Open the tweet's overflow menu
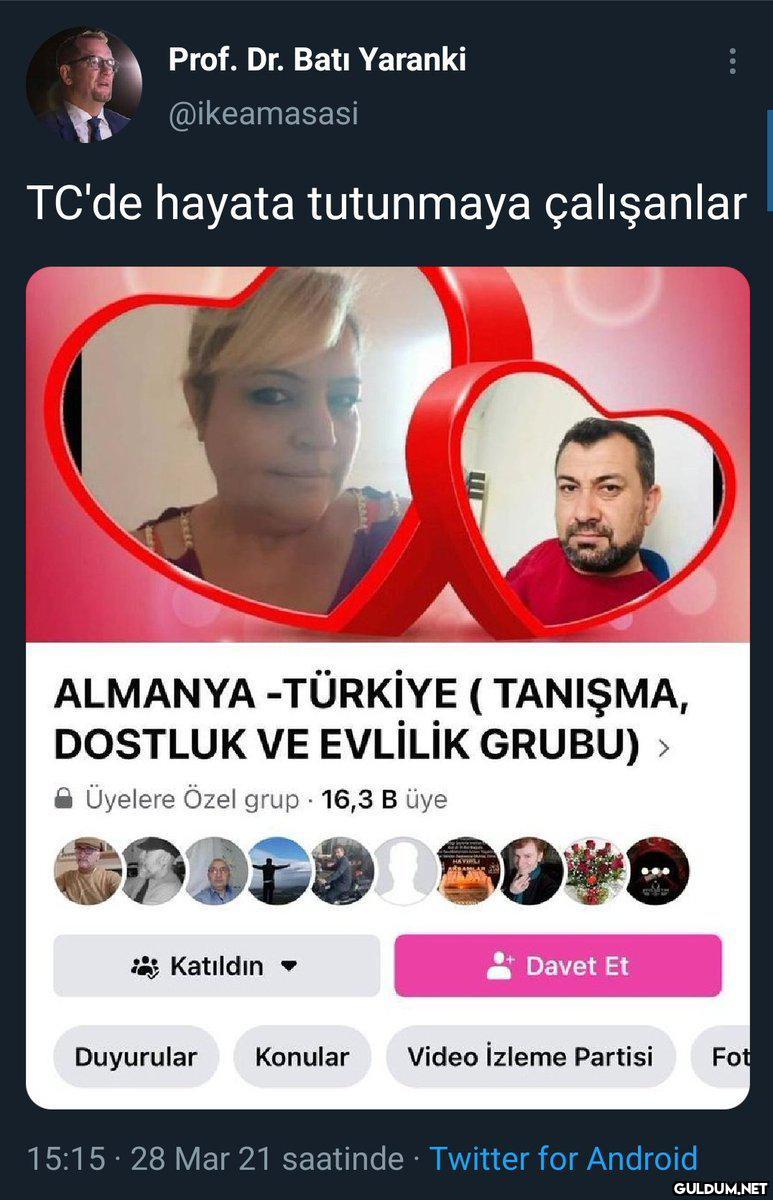This screenshot has width=773, height=1200. tap(732, 63)
